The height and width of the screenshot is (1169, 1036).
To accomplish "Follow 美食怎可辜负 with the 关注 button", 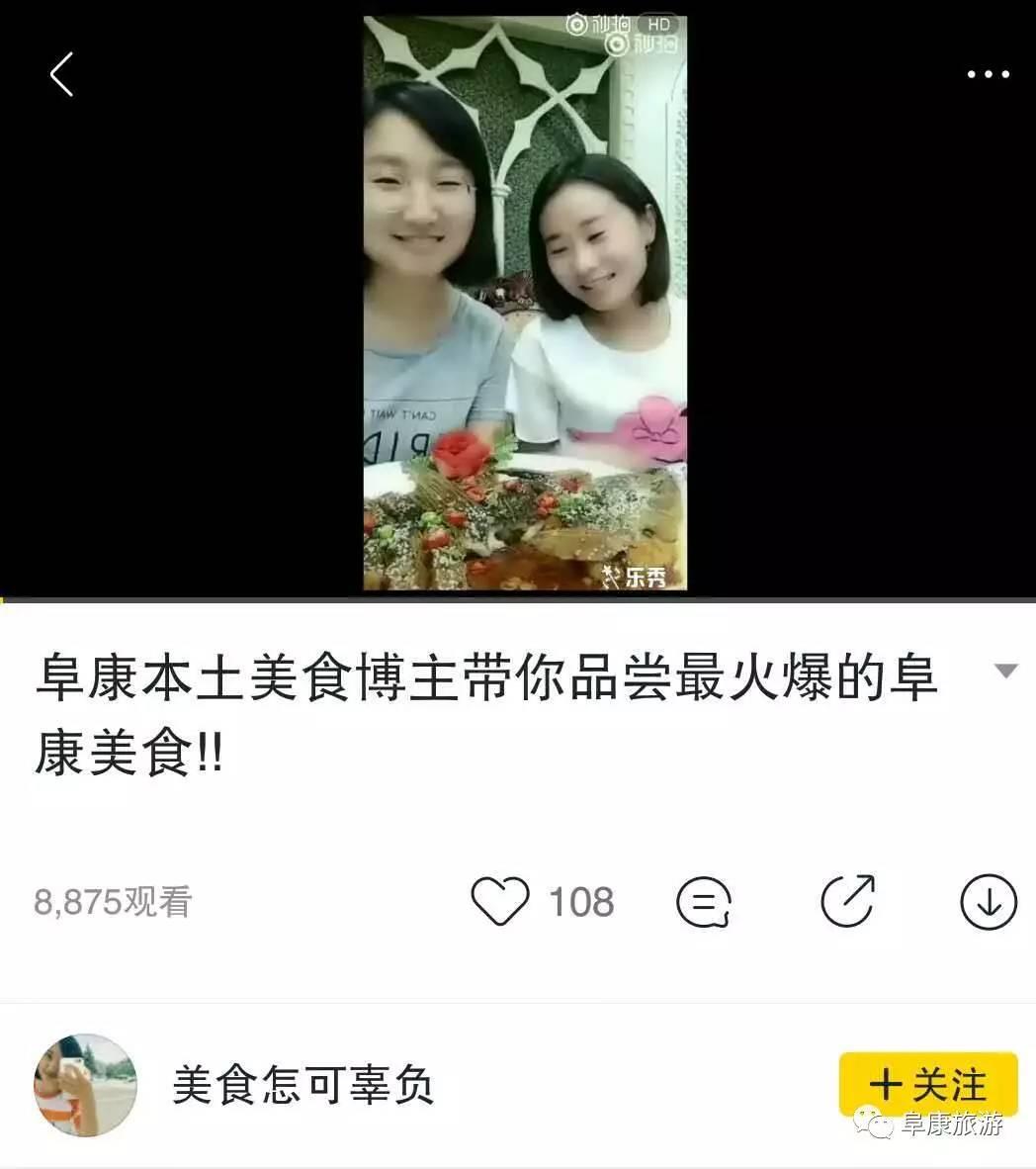I will 927,1085.
